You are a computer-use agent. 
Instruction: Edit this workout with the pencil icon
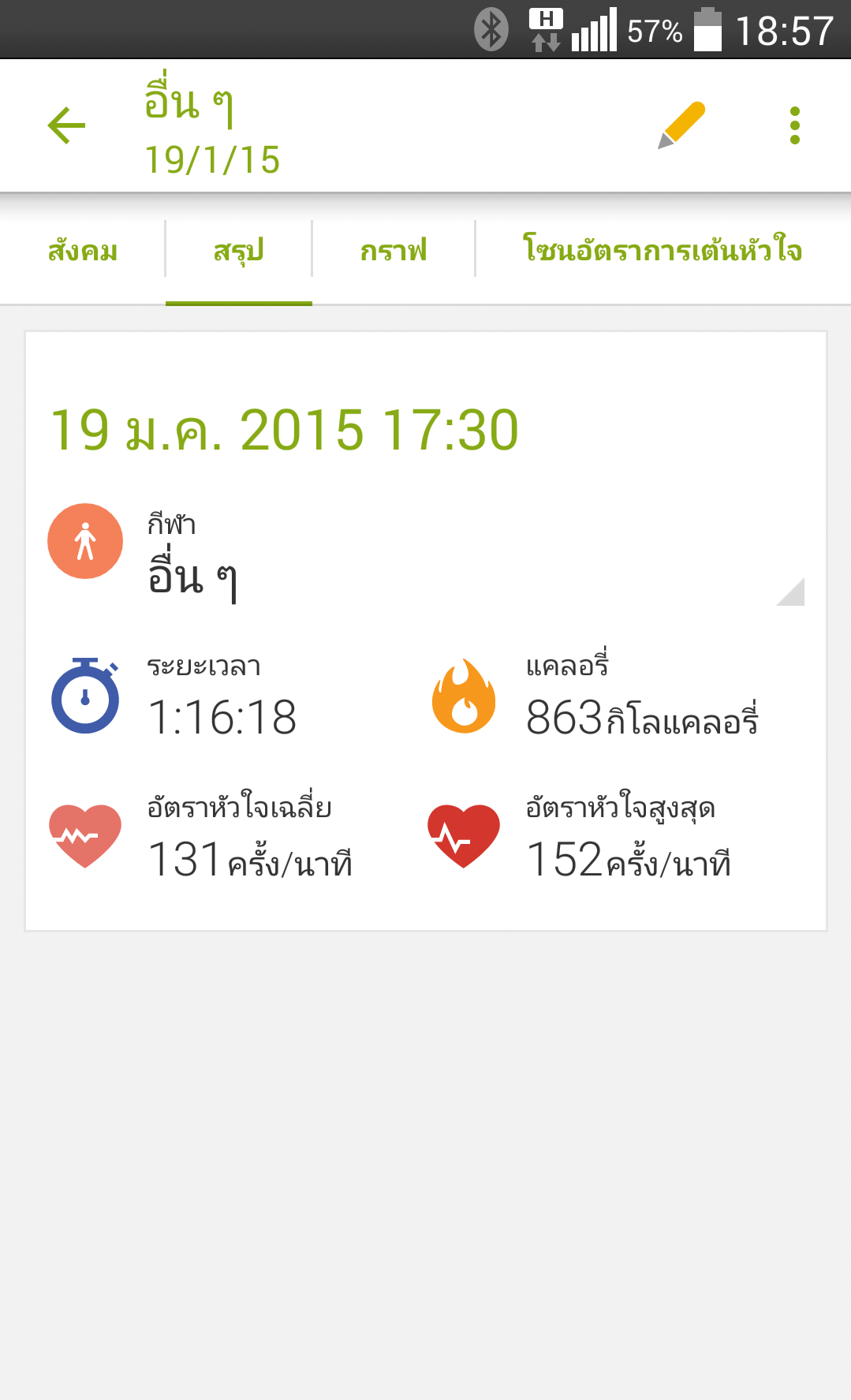[681, 125]
